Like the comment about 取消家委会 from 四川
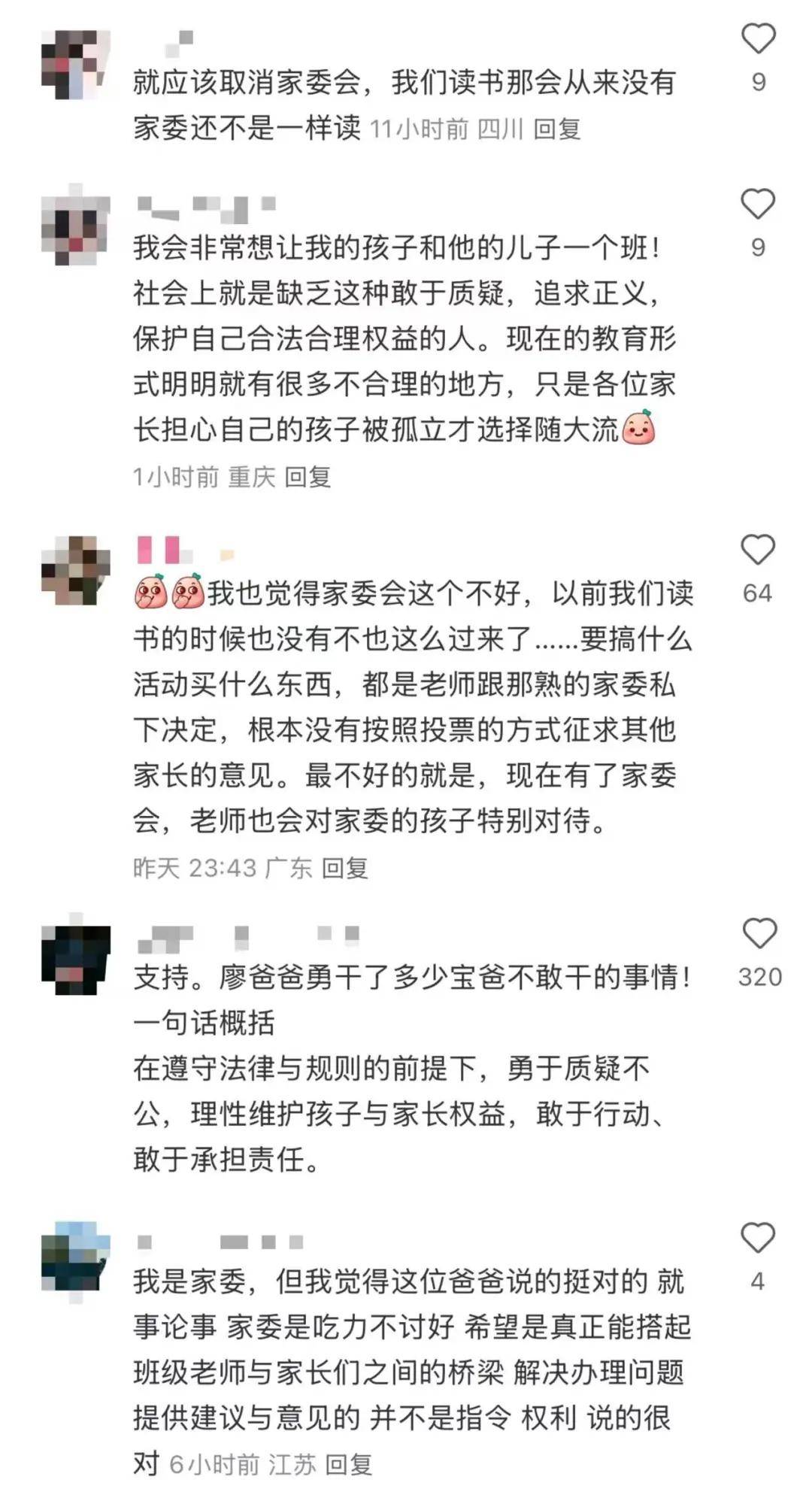The width and height of the screenshot is (812, 1489). 758,38
